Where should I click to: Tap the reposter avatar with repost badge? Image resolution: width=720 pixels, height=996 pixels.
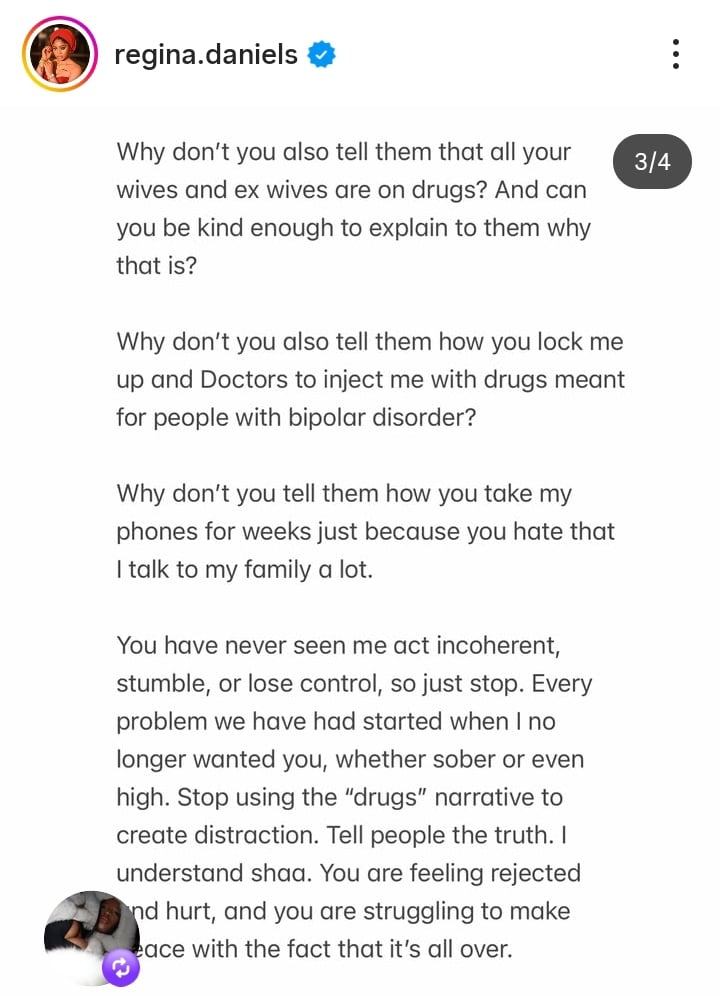(x=92, y=937)
